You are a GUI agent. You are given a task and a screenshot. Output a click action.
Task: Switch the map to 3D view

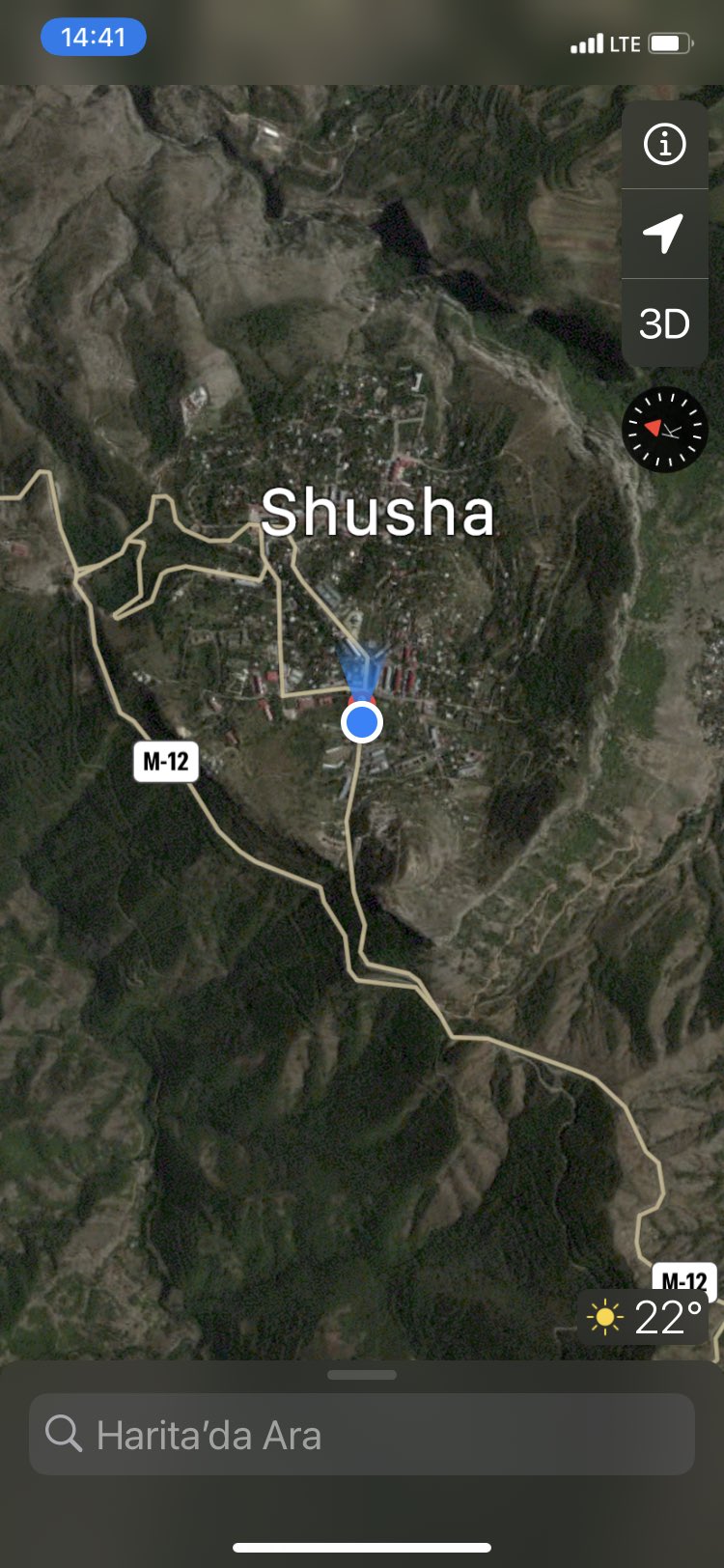point(664,323)
